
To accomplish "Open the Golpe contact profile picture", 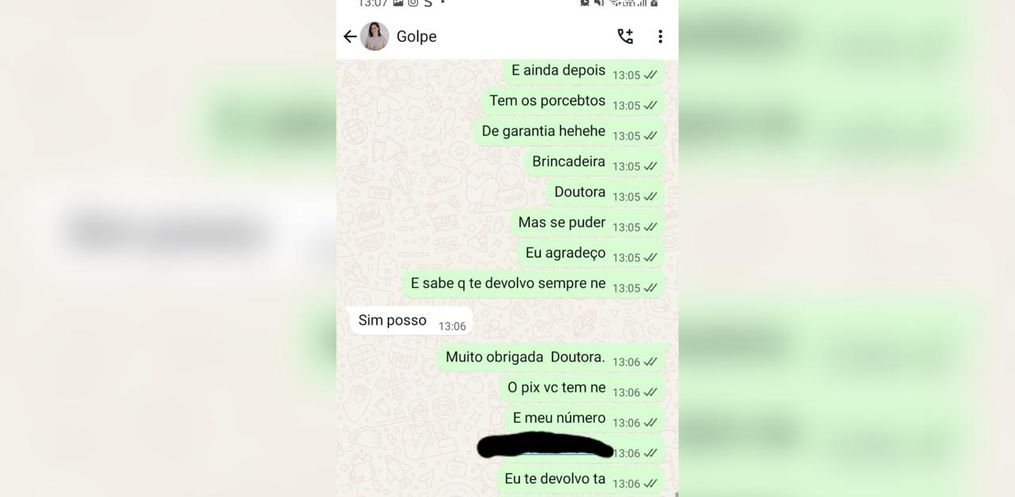I will (x=375, y=37).
